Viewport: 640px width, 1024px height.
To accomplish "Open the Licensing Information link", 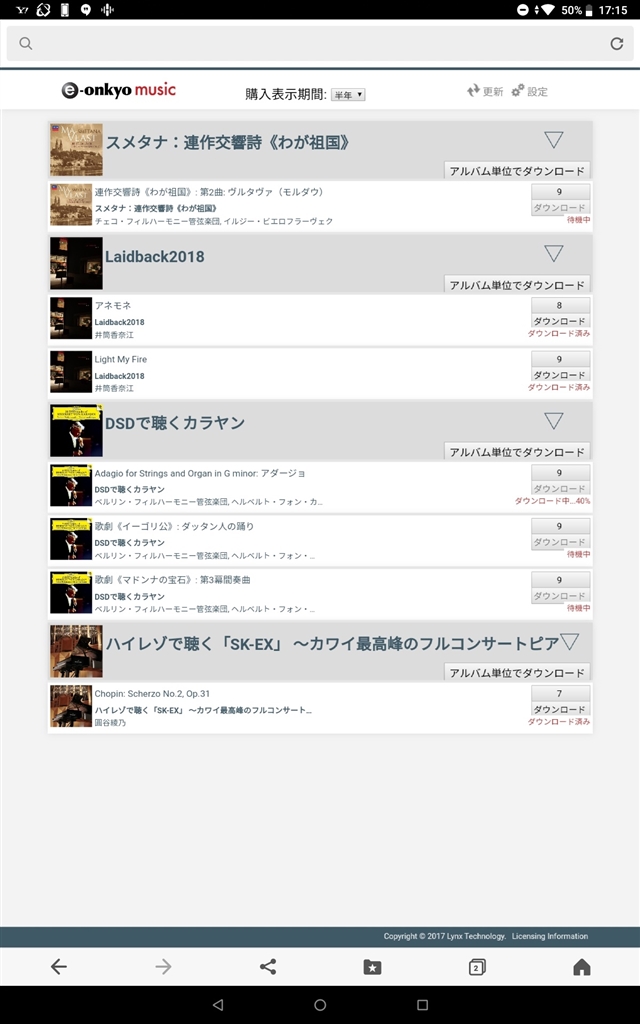I will (x=549, y=937).
